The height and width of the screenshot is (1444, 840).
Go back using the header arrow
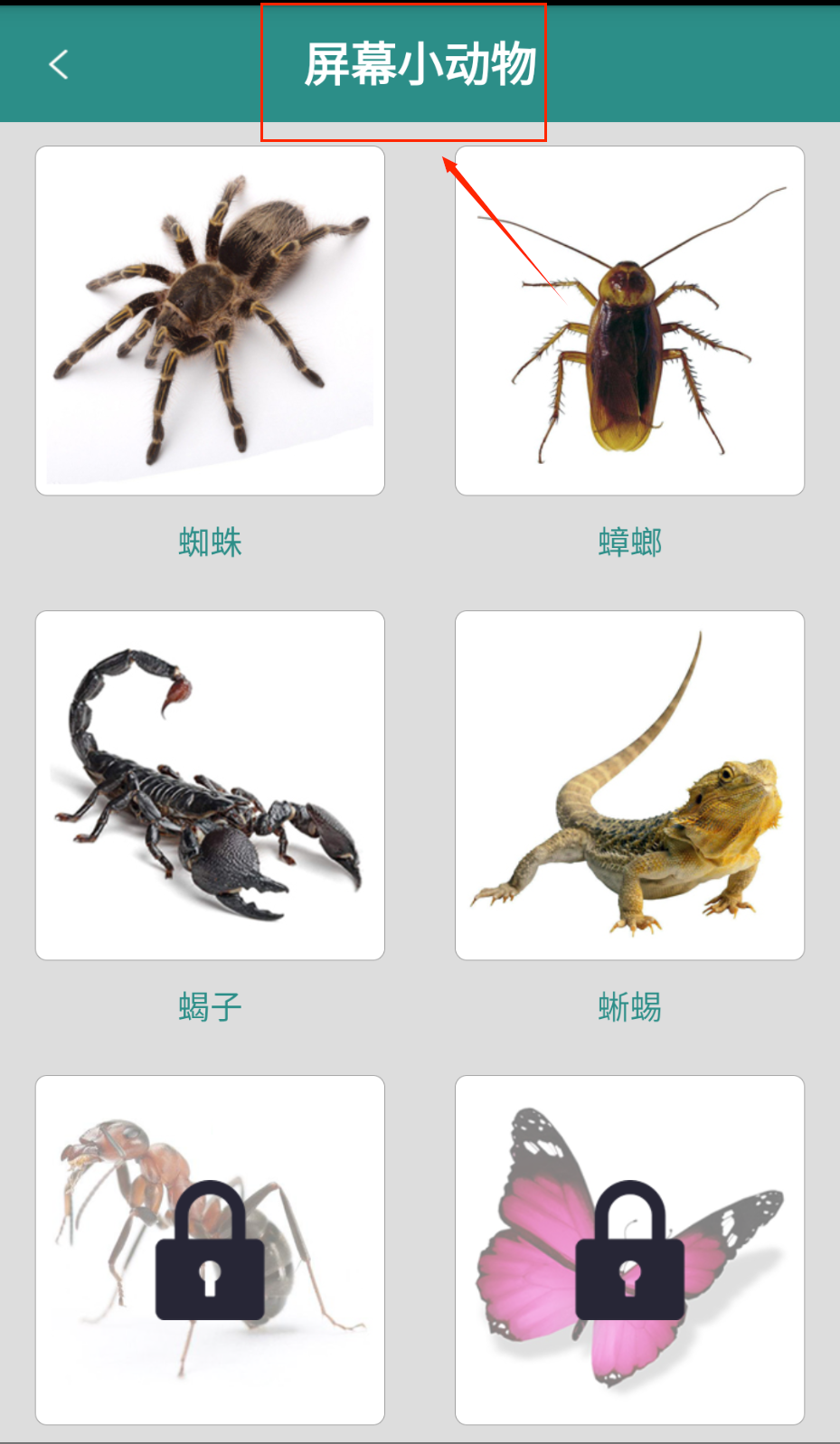coord(59,64)
